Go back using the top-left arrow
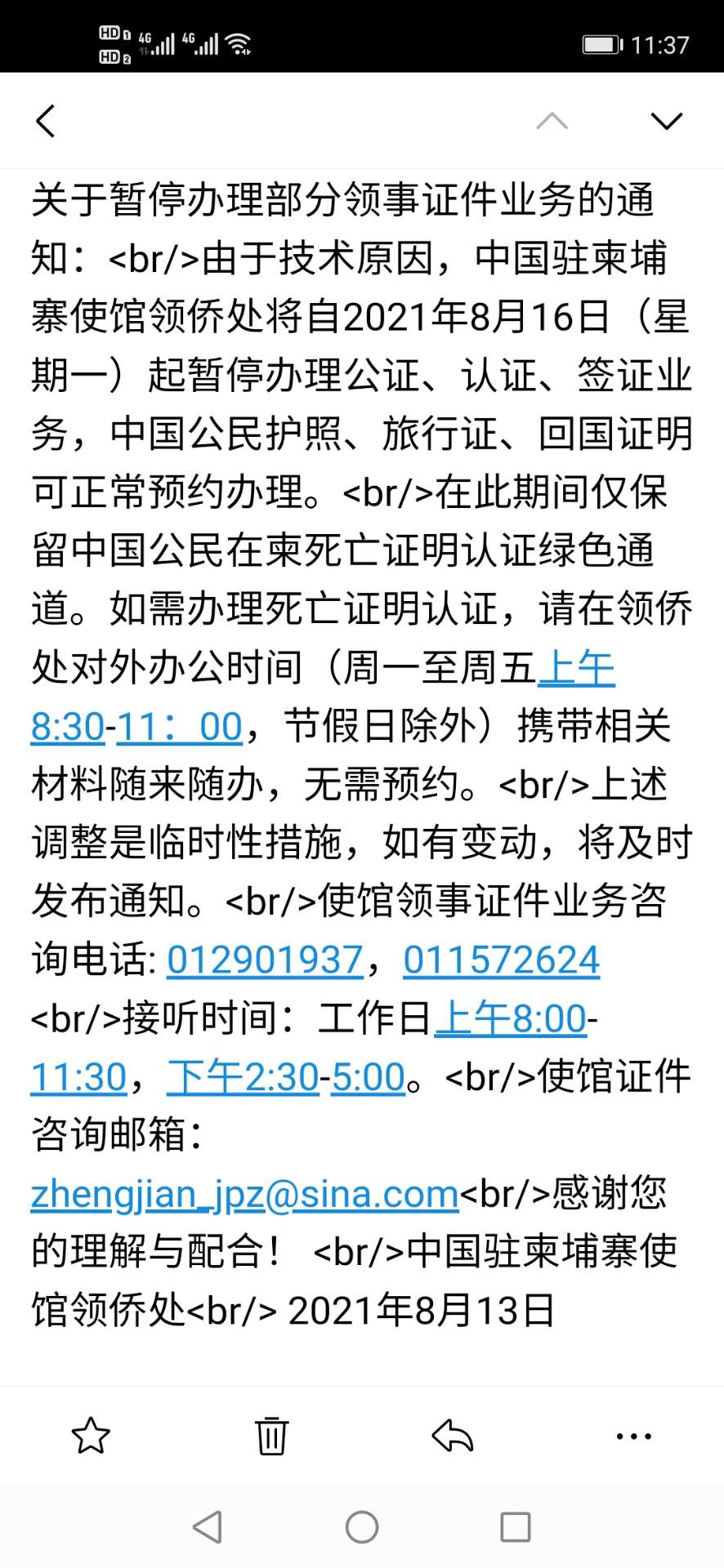This screenshot has height=1568, width=724. tap(46, 121)
